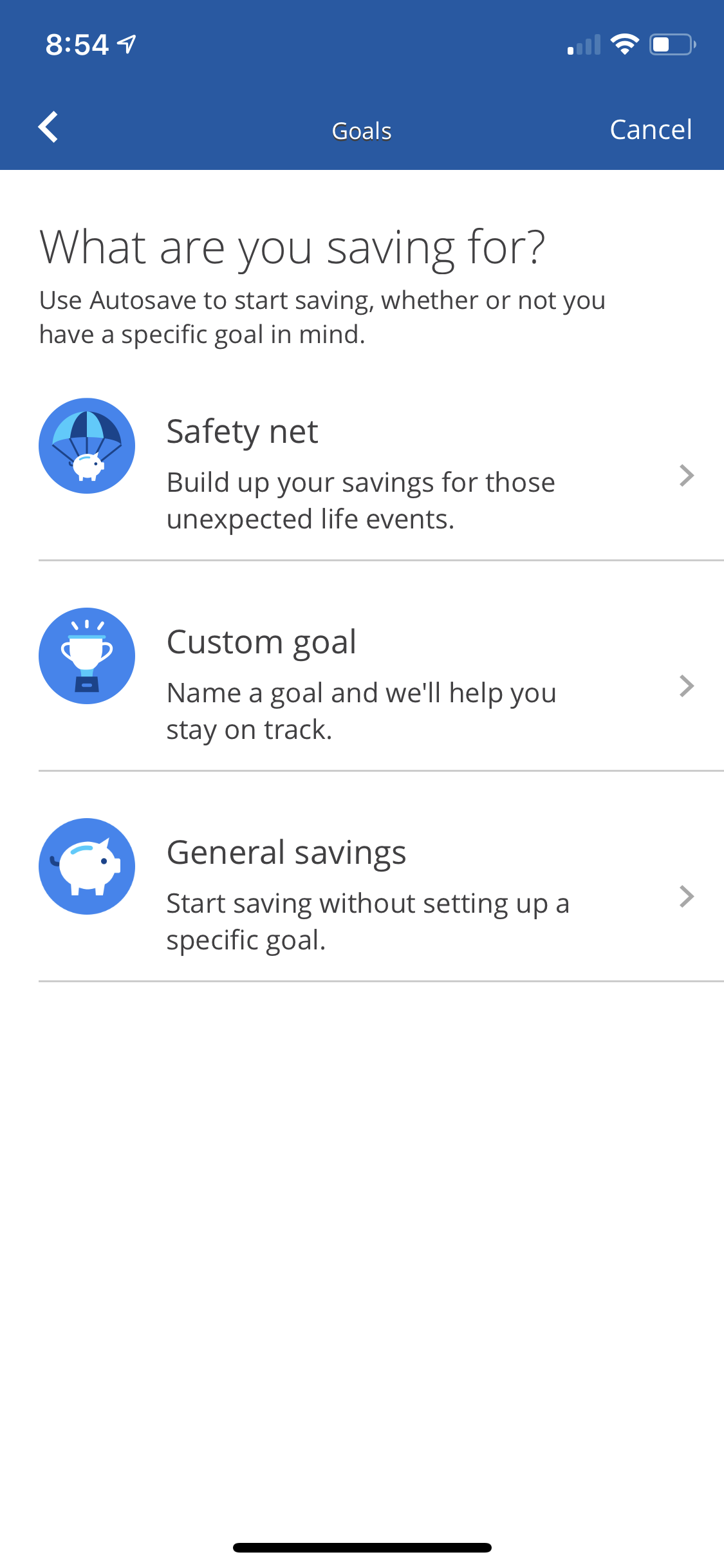This screenshot has width=724, height=1568.
Task: Cancel the goal setup
Action: [650, 129]
